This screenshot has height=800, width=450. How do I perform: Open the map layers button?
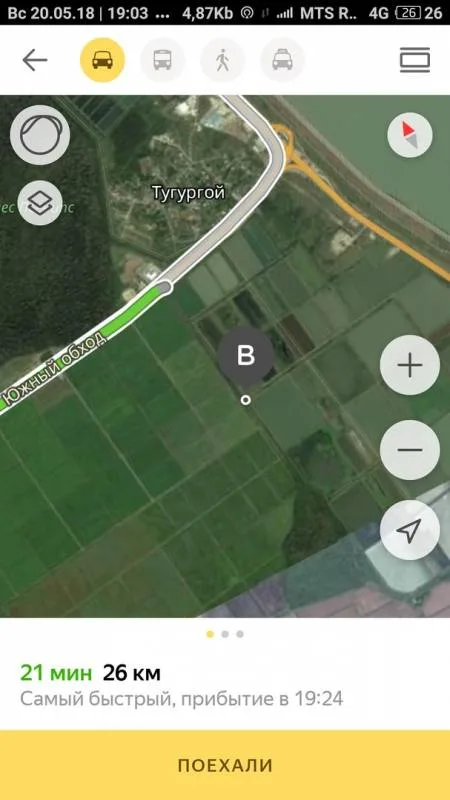[x=40, y=203]
